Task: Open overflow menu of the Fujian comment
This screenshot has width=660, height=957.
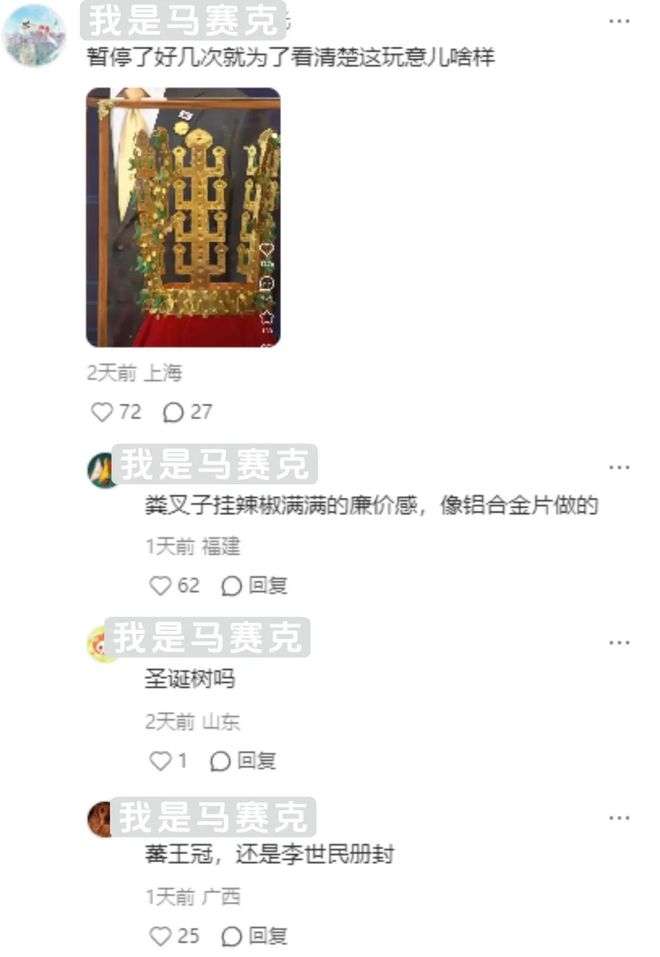Action: 619,467
